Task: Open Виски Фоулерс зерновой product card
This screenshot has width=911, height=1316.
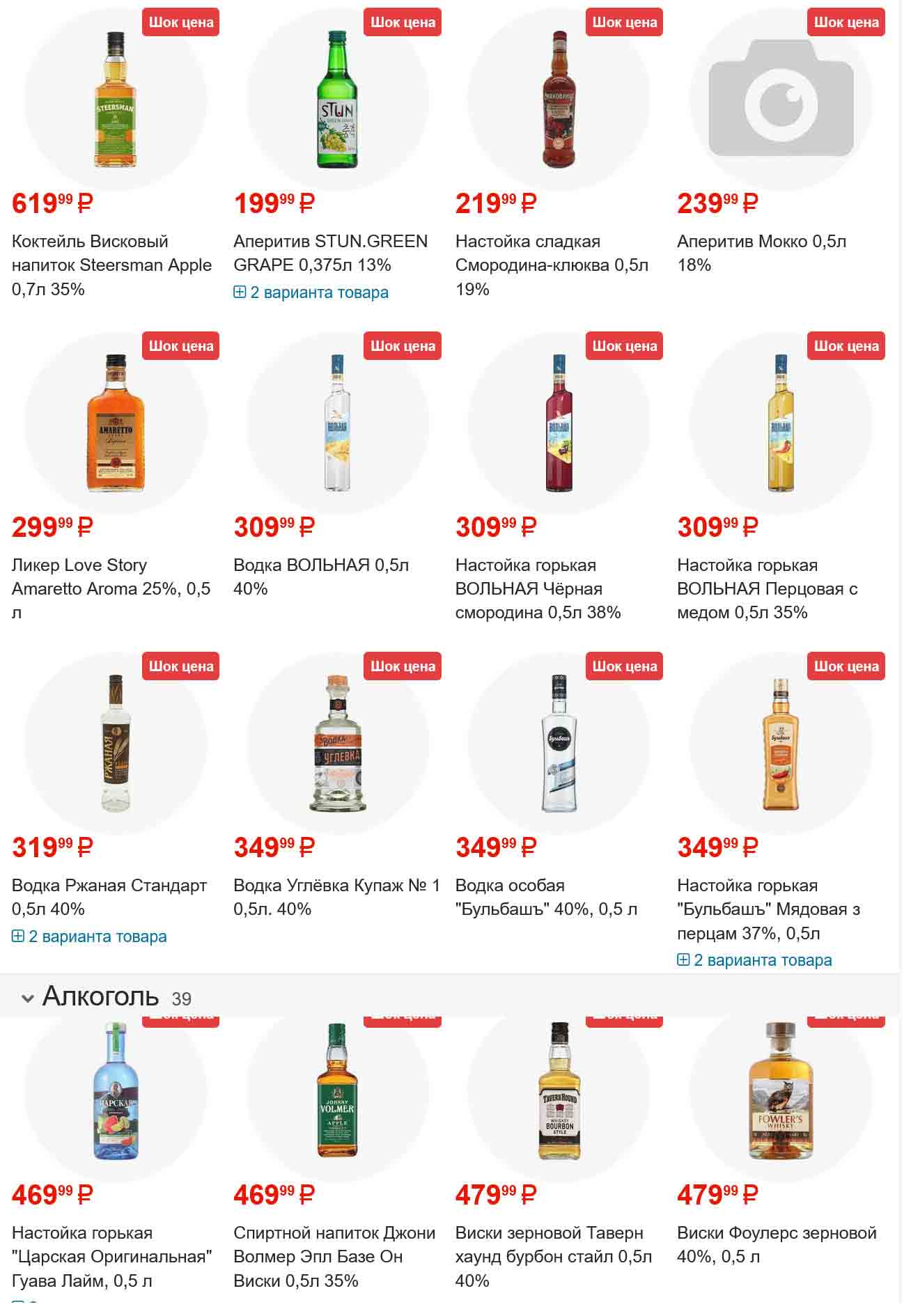Action: pos(777,1245)
